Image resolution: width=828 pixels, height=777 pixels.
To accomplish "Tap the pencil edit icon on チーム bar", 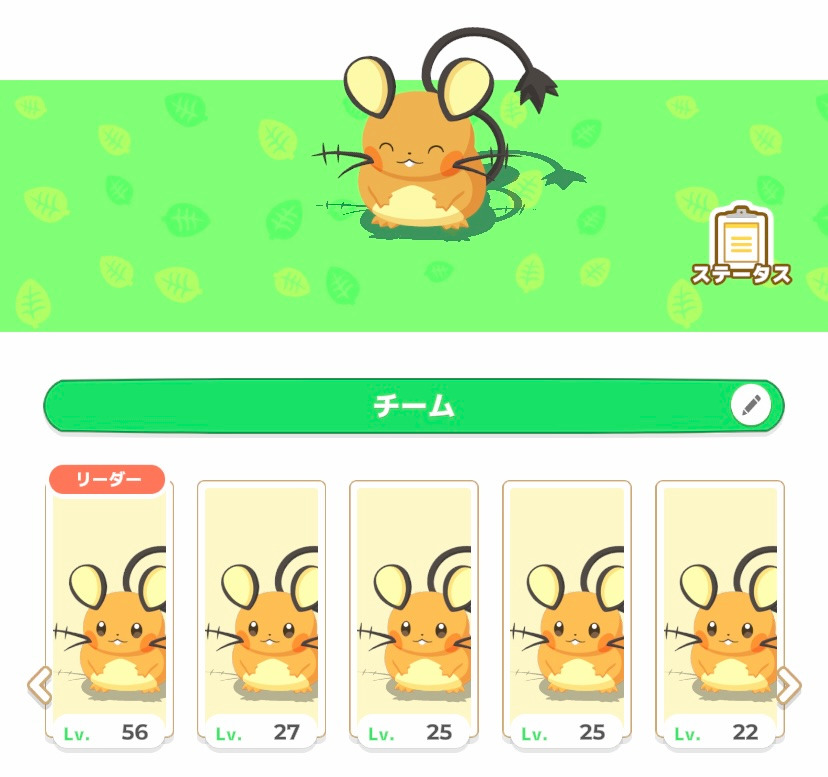I will pyautogui.click(x=752, y=405).
